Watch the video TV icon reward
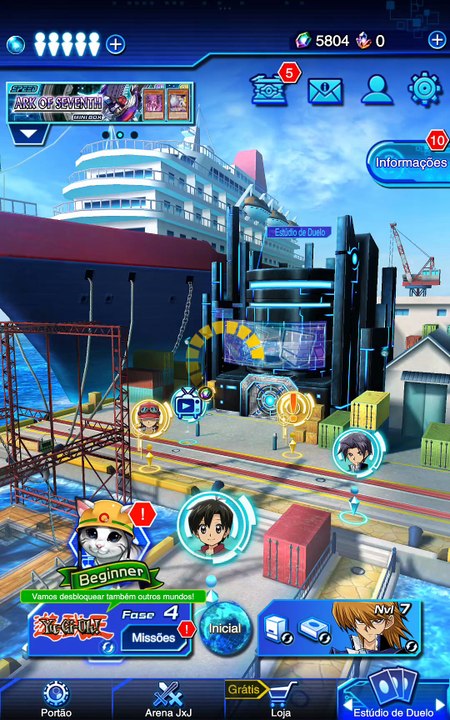 pos(190,404)
